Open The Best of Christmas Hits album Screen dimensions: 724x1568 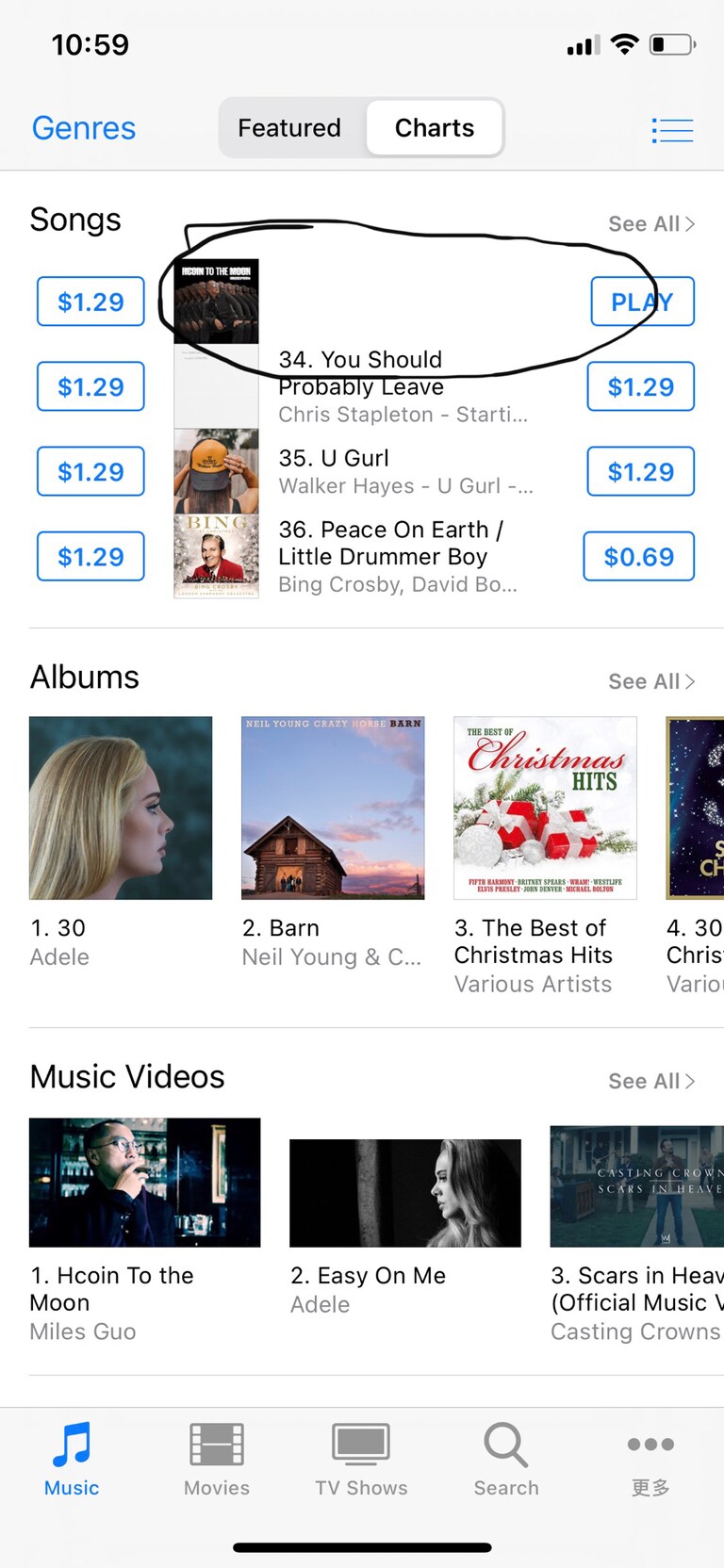(545, 808)
